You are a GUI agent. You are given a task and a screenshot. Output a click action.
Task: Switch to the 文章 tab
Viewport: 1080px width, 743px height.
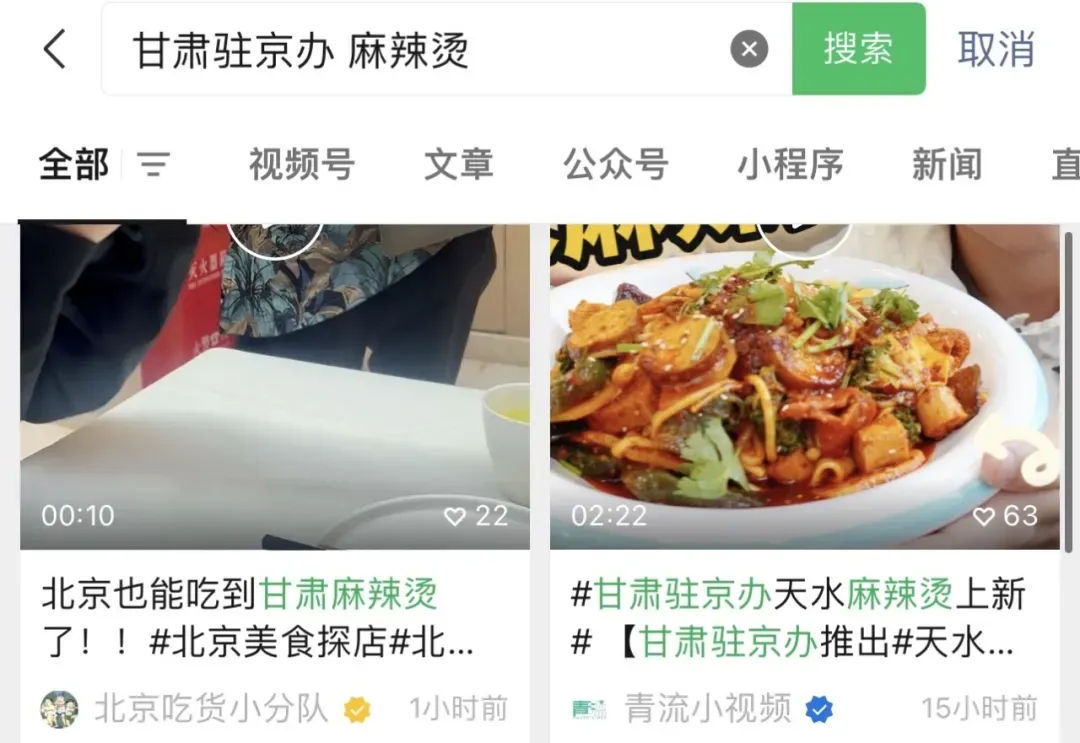458,165
